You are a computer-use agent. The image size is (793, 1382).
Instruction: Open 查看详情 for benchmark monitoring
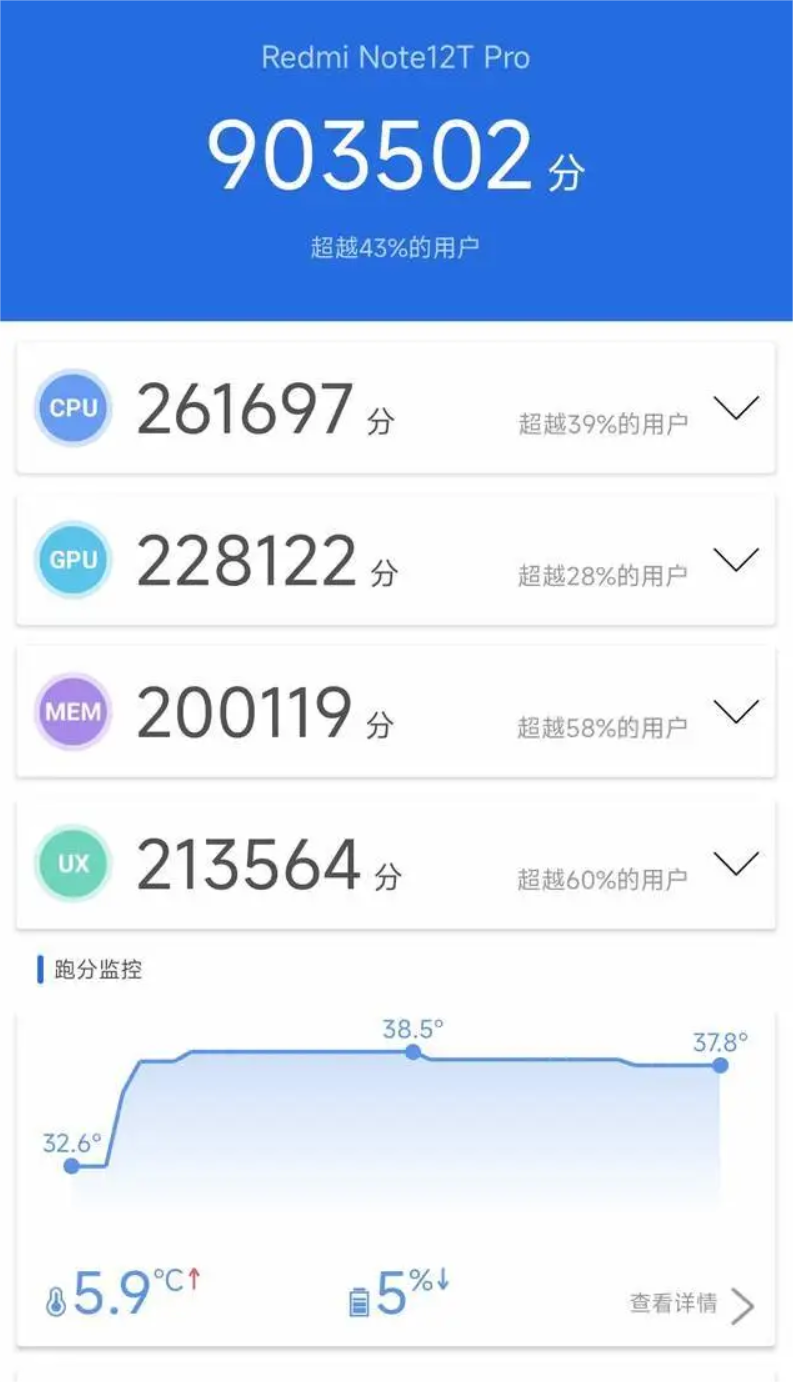pyautogui.click(x=691, y=1304)
